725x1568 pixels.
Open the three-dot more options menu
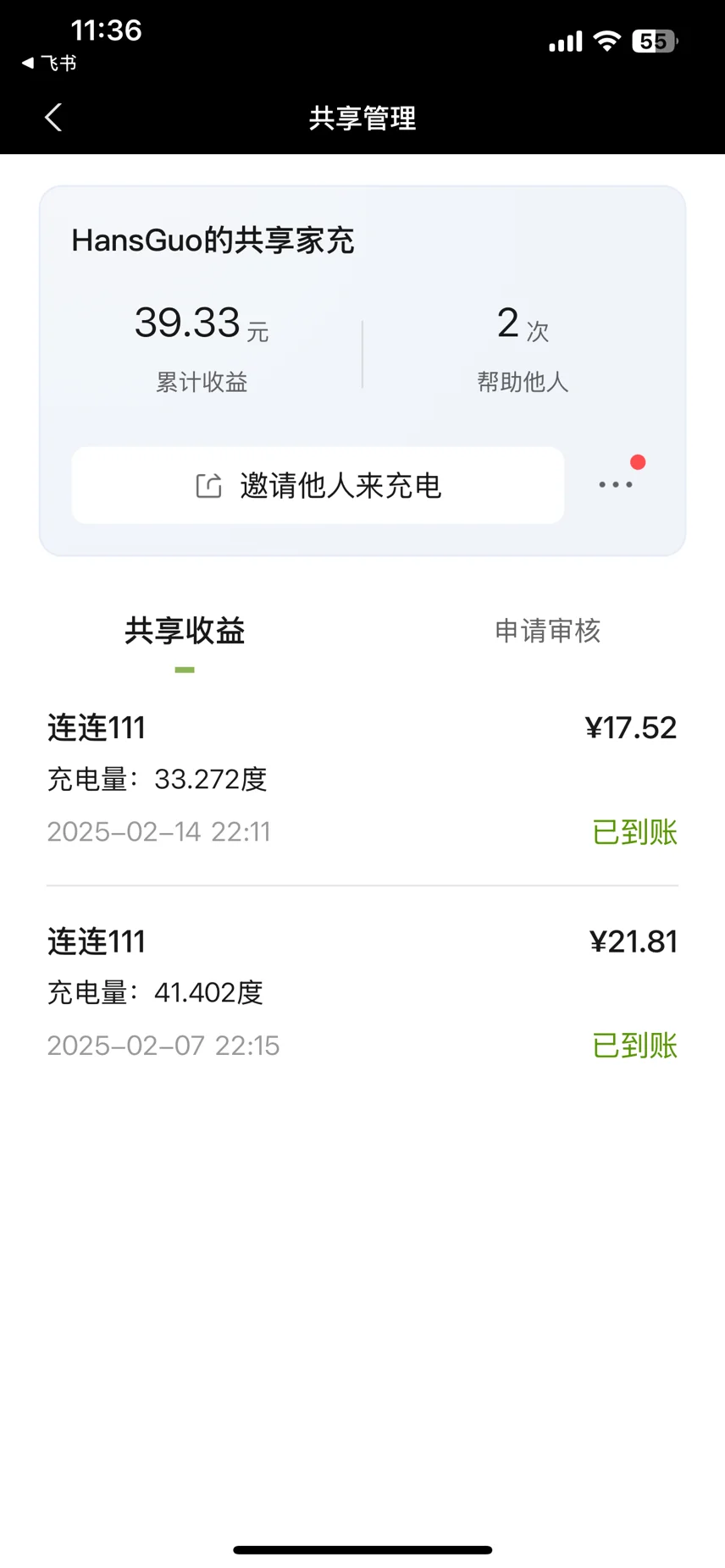click(616, 484)
